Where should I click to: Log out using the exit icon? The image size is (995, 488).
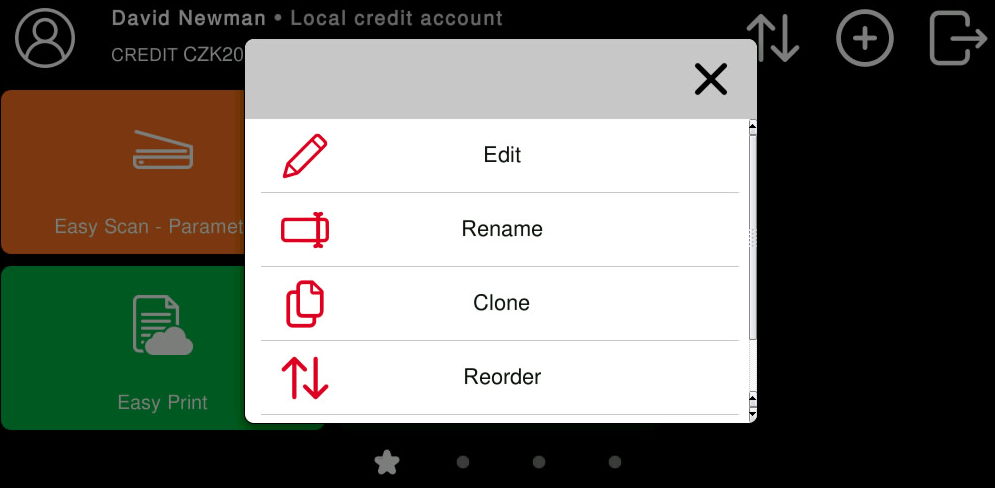pos(957,38)
